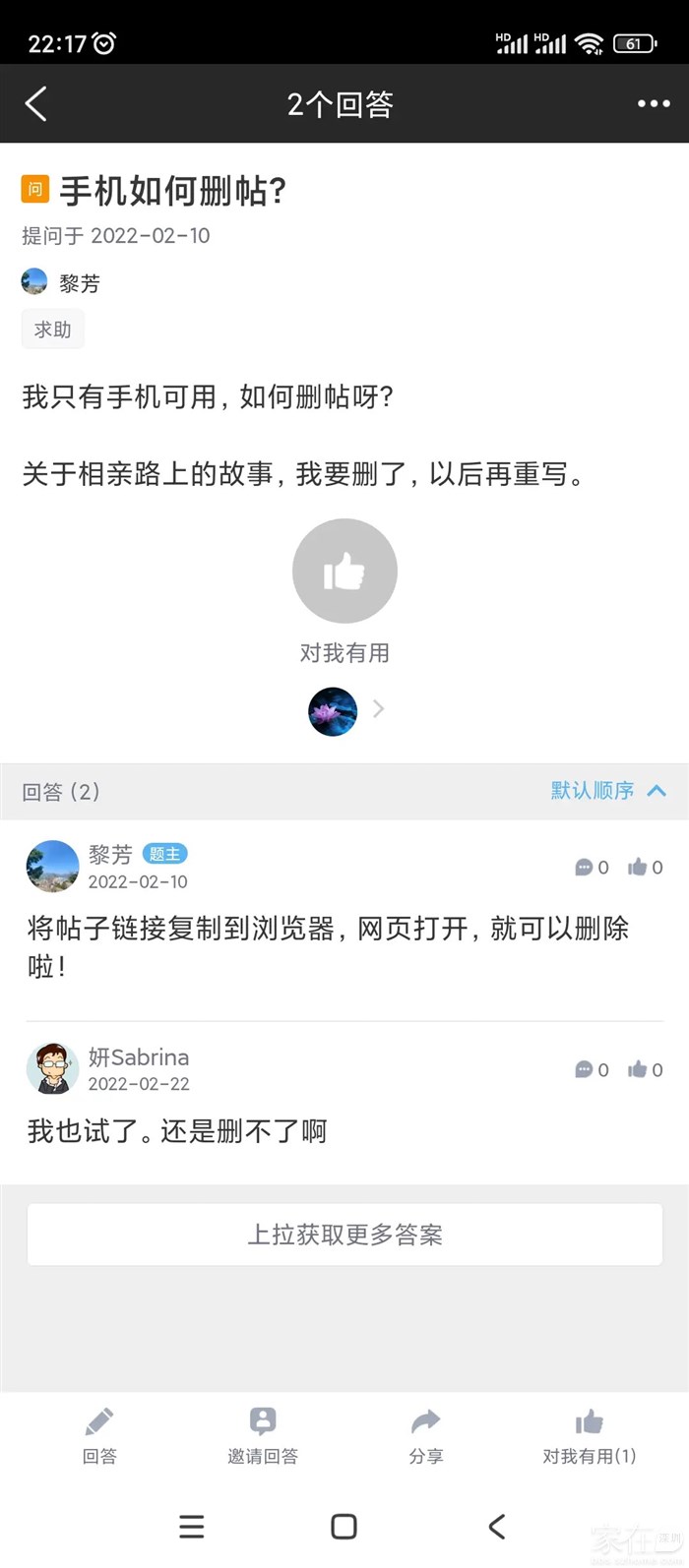Open the three-dot overflow menu

(654, 103)
